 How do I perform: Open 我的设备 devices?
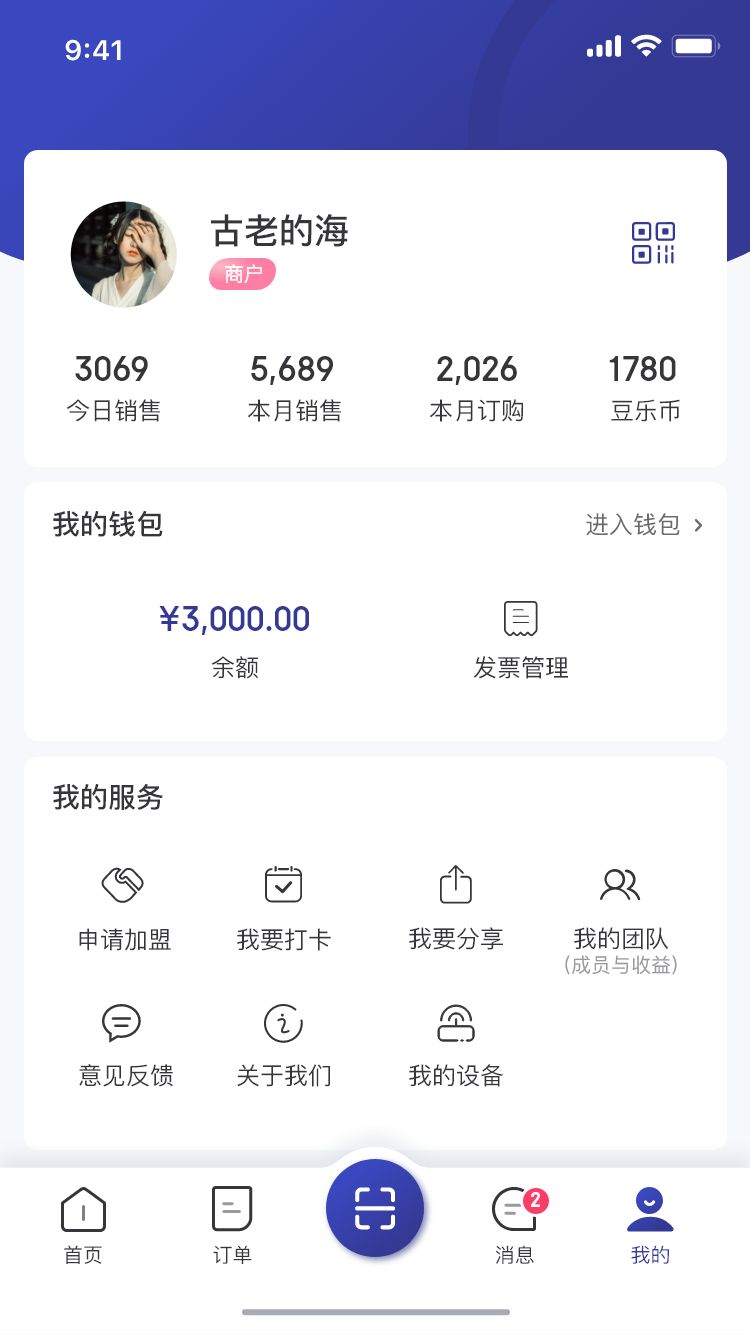click(456, 1046)
